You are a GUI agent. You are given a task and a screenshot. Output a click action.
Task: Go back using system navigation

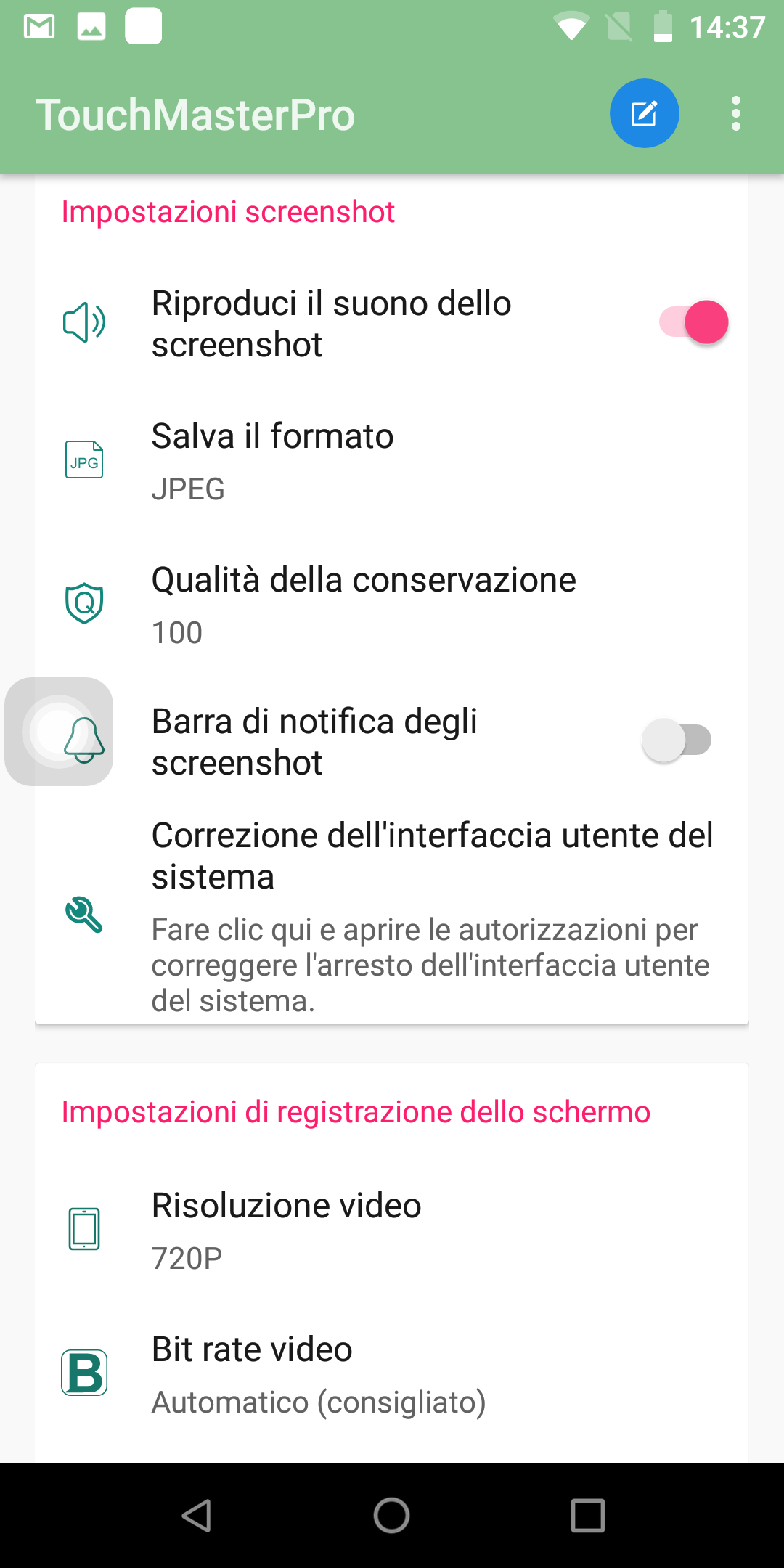coord(196,1516)
